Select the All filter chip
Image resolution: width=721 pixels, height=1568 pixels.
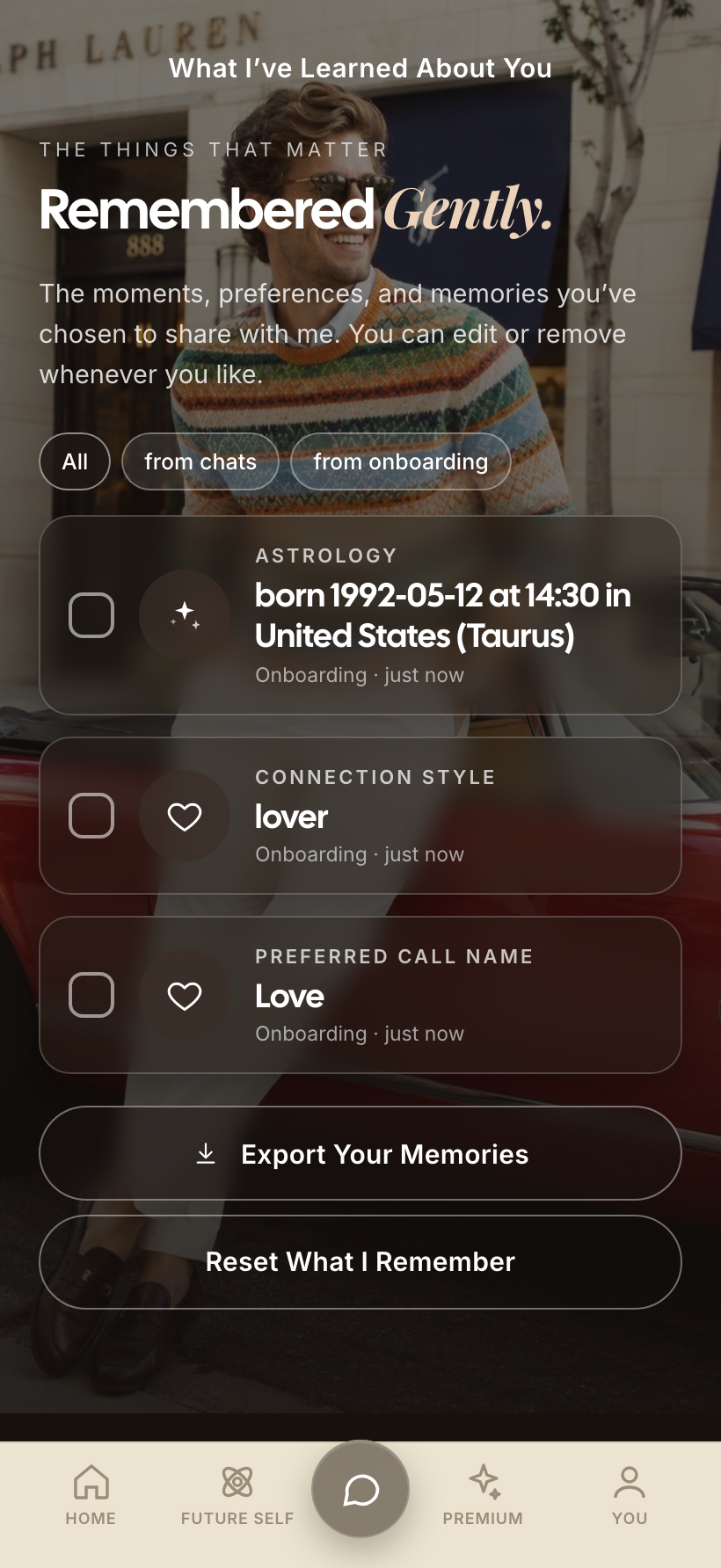(75, 461)
